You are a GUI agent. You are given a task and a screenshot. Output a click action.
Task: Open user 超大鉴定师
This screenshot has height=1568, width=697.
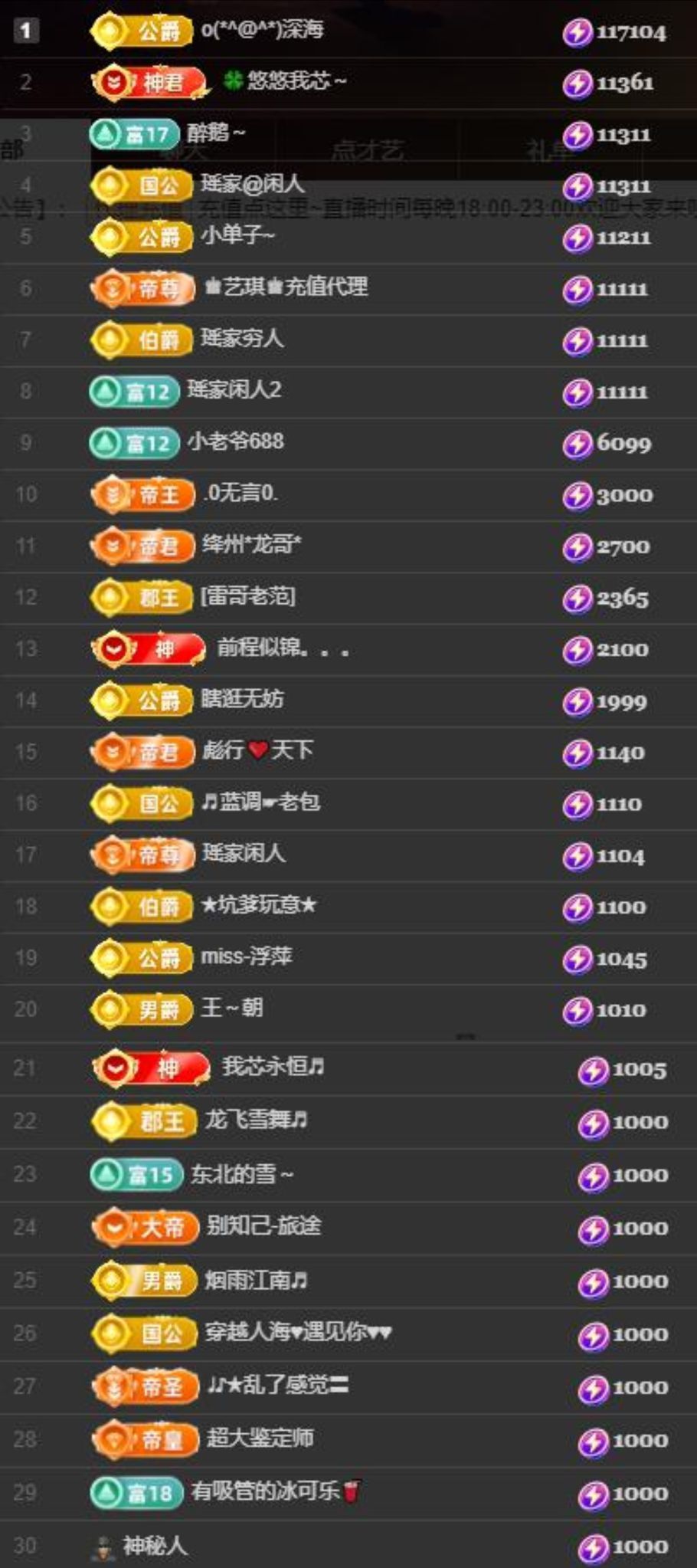pyautogui.click(x=260, y=1439)
